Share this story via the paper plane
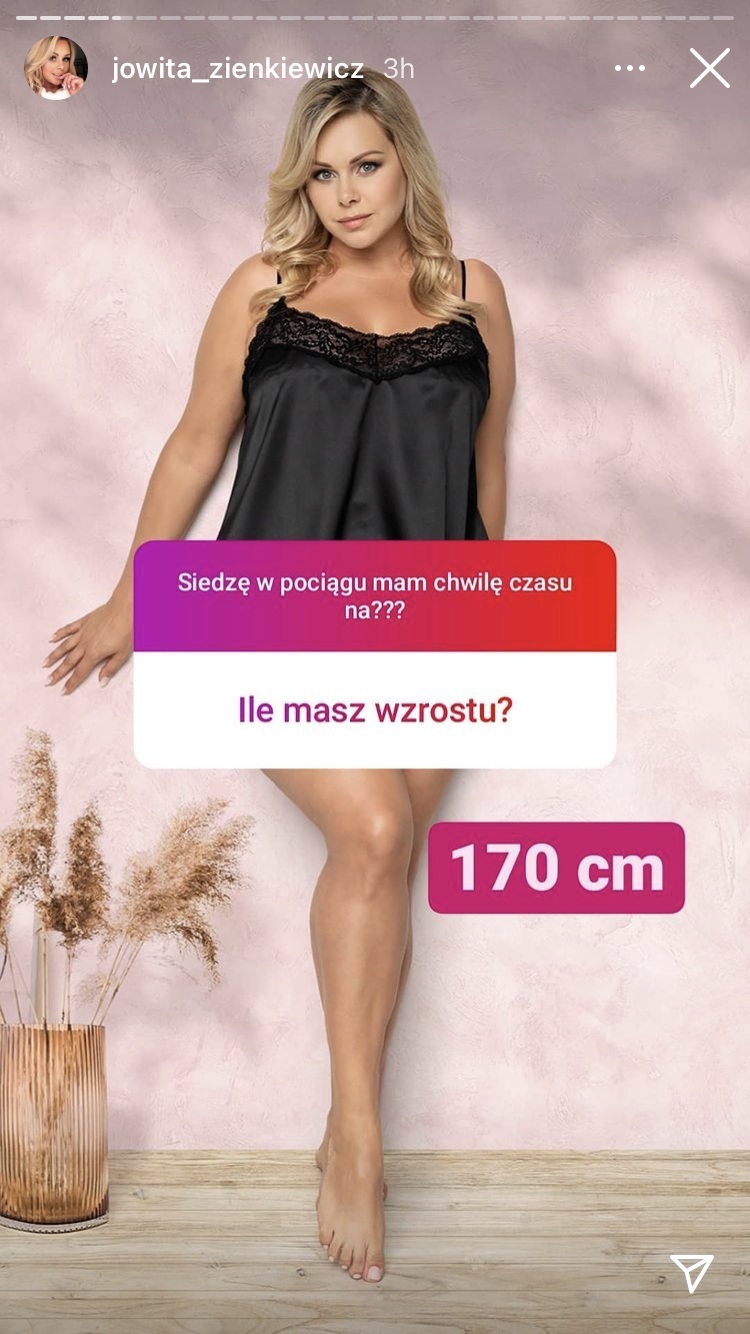750x1334 pixels. (x=692, y=1273)
